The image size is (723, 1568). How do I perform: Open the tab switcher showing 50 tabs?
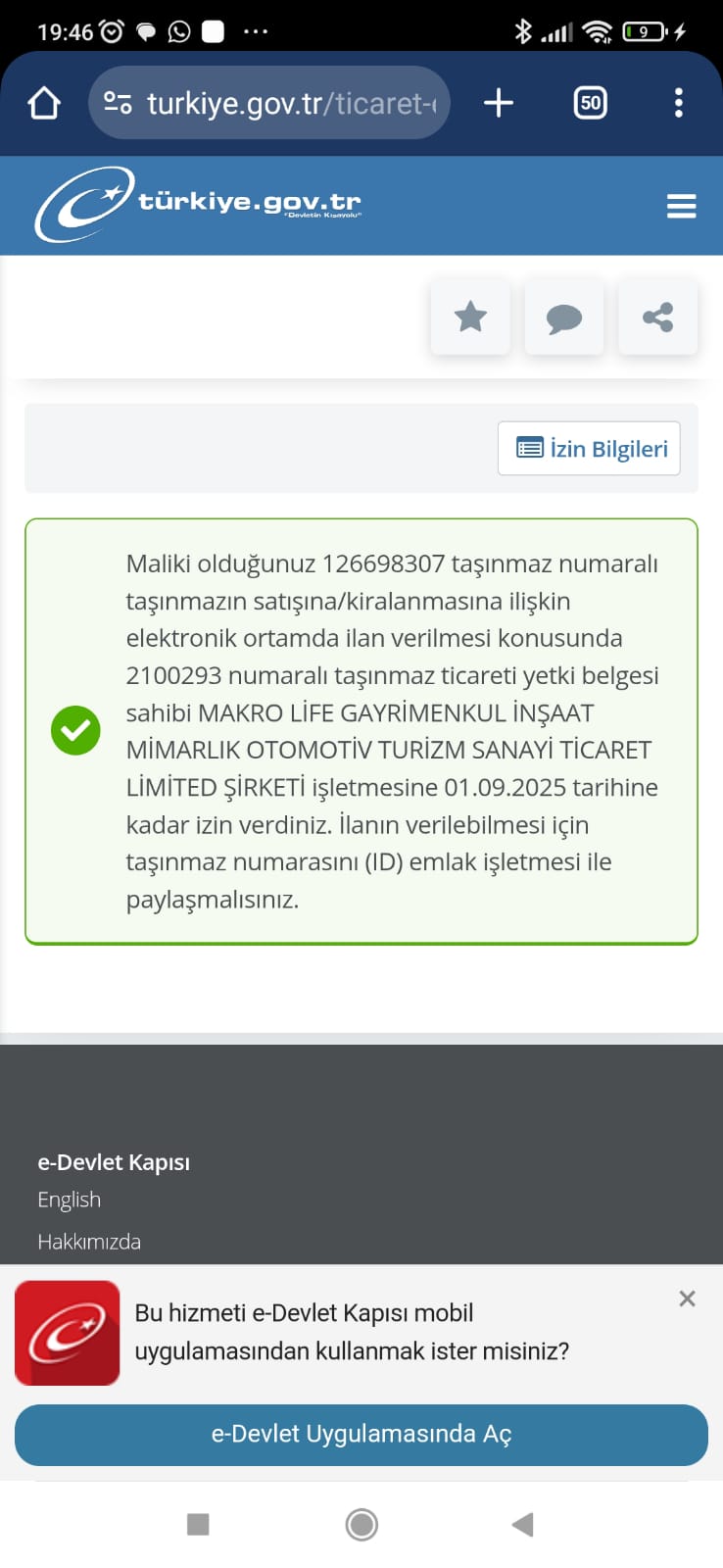[x=590, y=103]
